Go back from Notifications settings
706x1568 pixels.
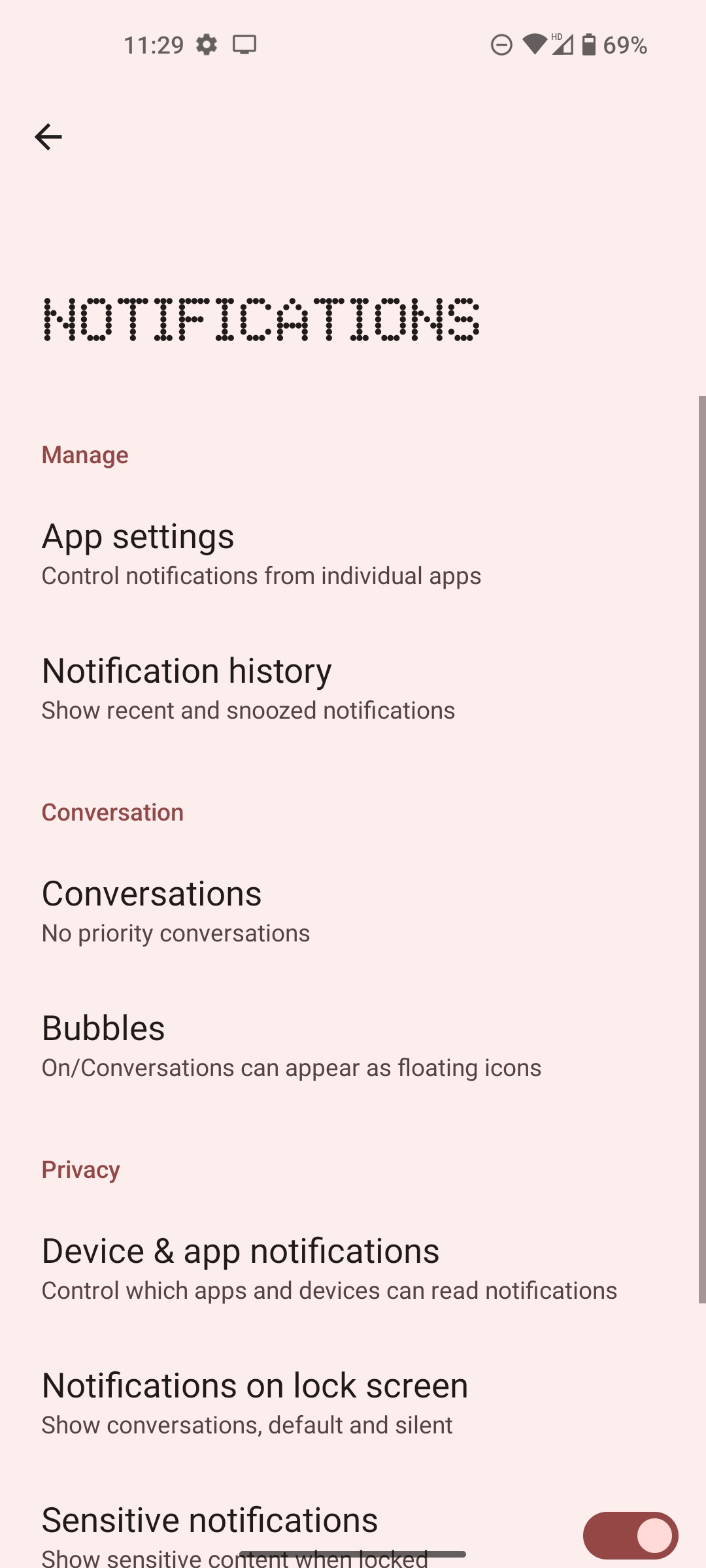(x=48, y=137)
